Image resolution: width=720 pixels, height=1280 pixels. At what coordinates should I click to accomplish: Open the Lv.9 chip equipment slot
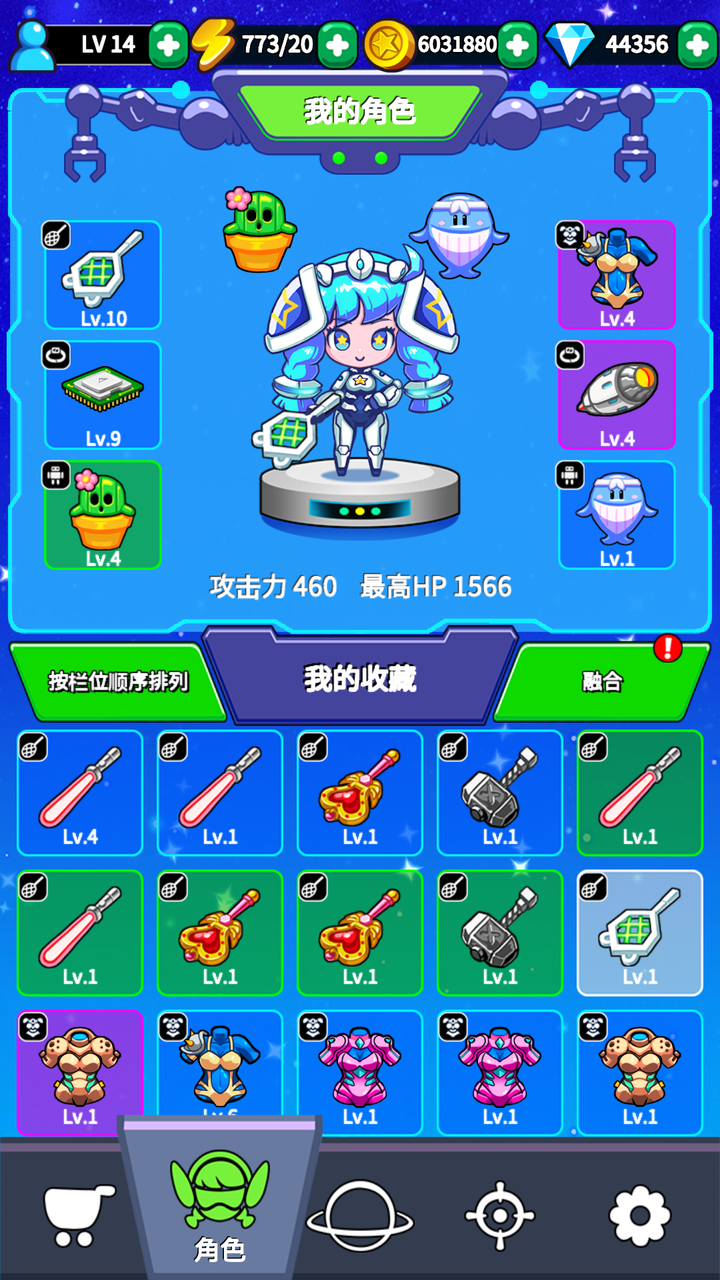click(101, 394)
